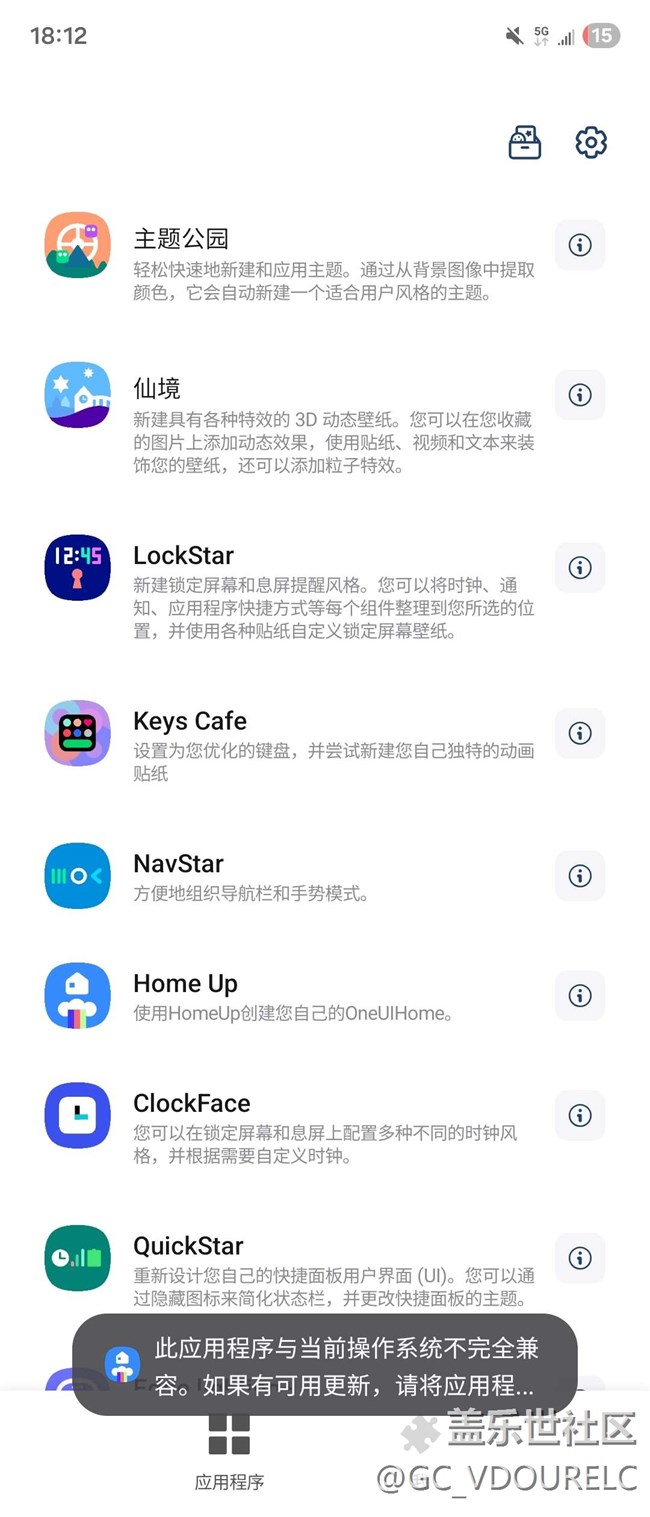Open the settings gear icon
This screenshot has width=650, height=1517.
point(591,143)
